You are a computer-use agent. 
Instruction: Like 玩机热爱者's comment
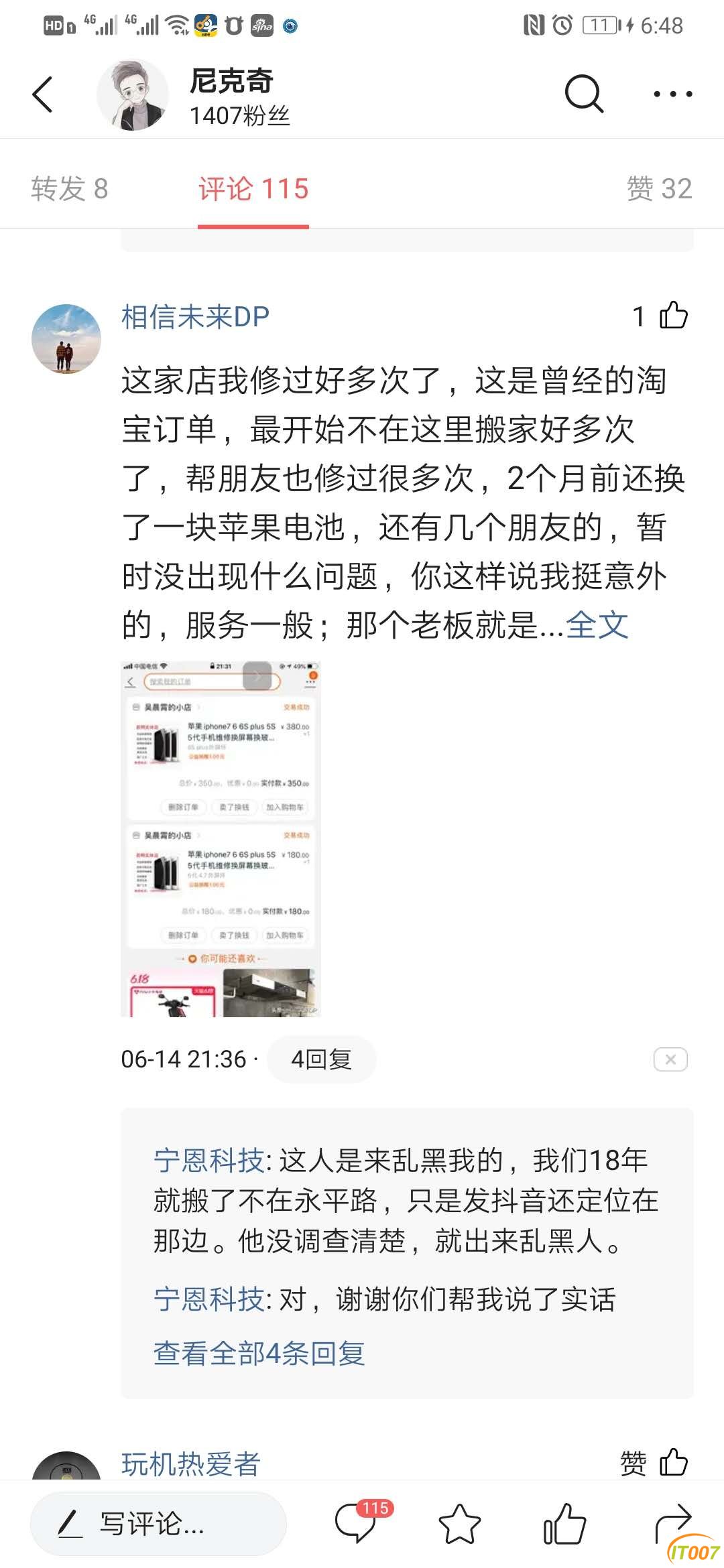point(673,1463)
